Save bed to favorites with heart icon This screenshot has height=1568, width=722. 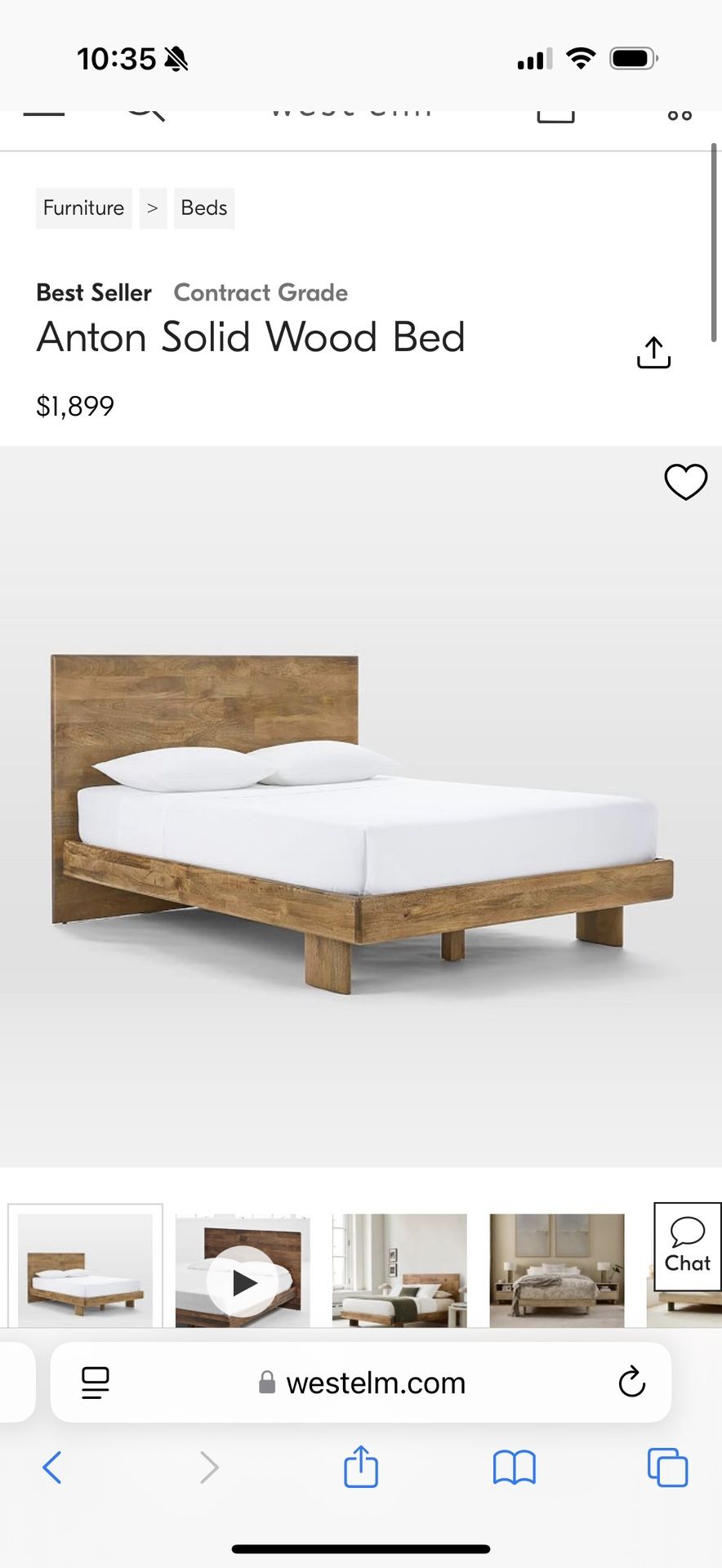coord(685,481)
